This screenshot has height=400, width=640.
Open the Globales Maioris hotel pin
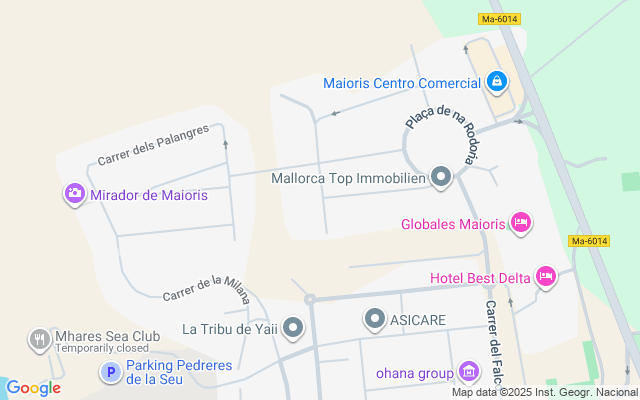(x=520, y=223)
